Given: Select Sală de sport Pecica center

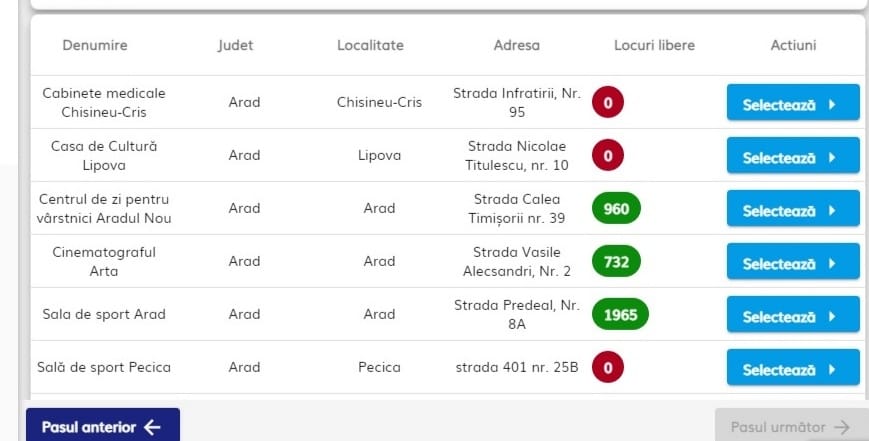Looking at the screenshot, I should tap(792, 368).
